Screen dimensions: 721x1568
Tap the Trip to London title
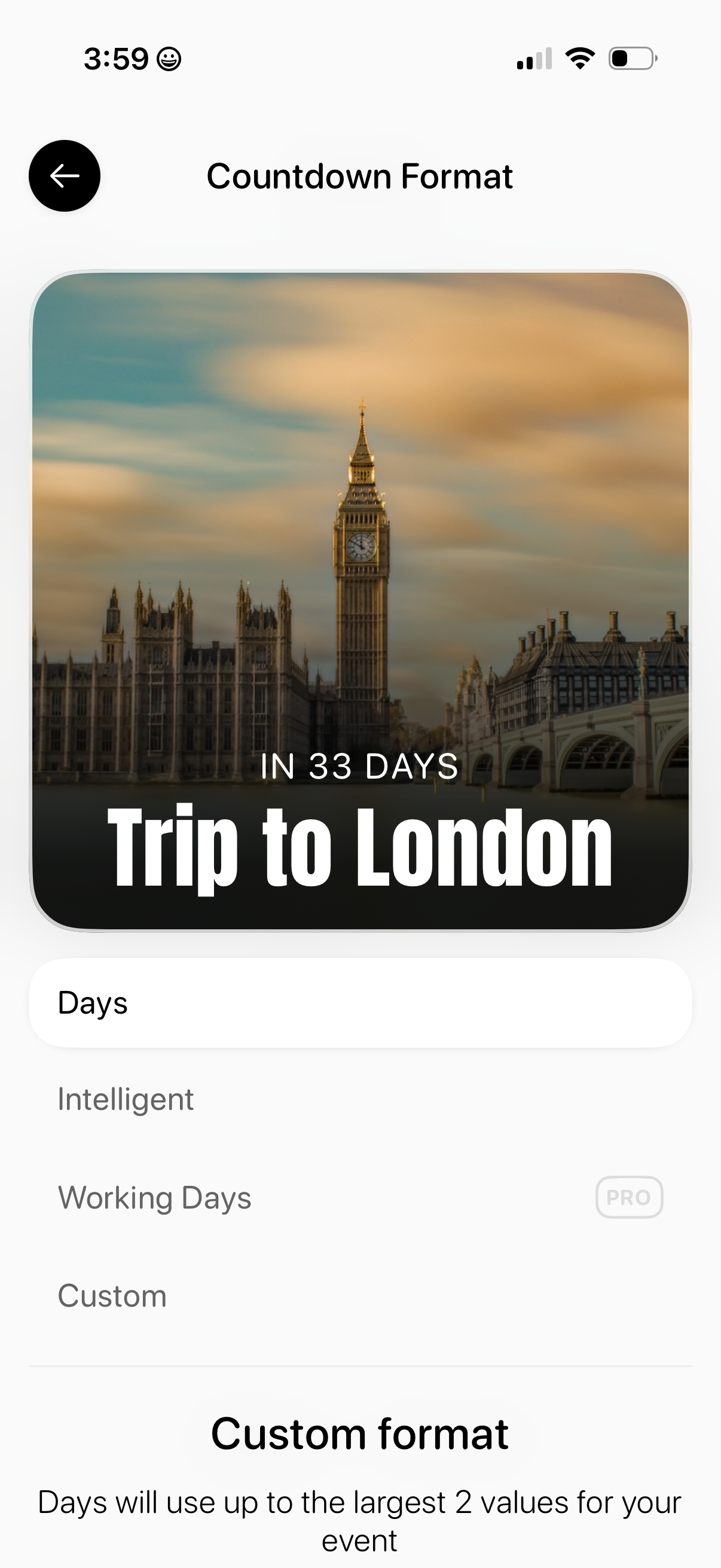tap(360, 845)
